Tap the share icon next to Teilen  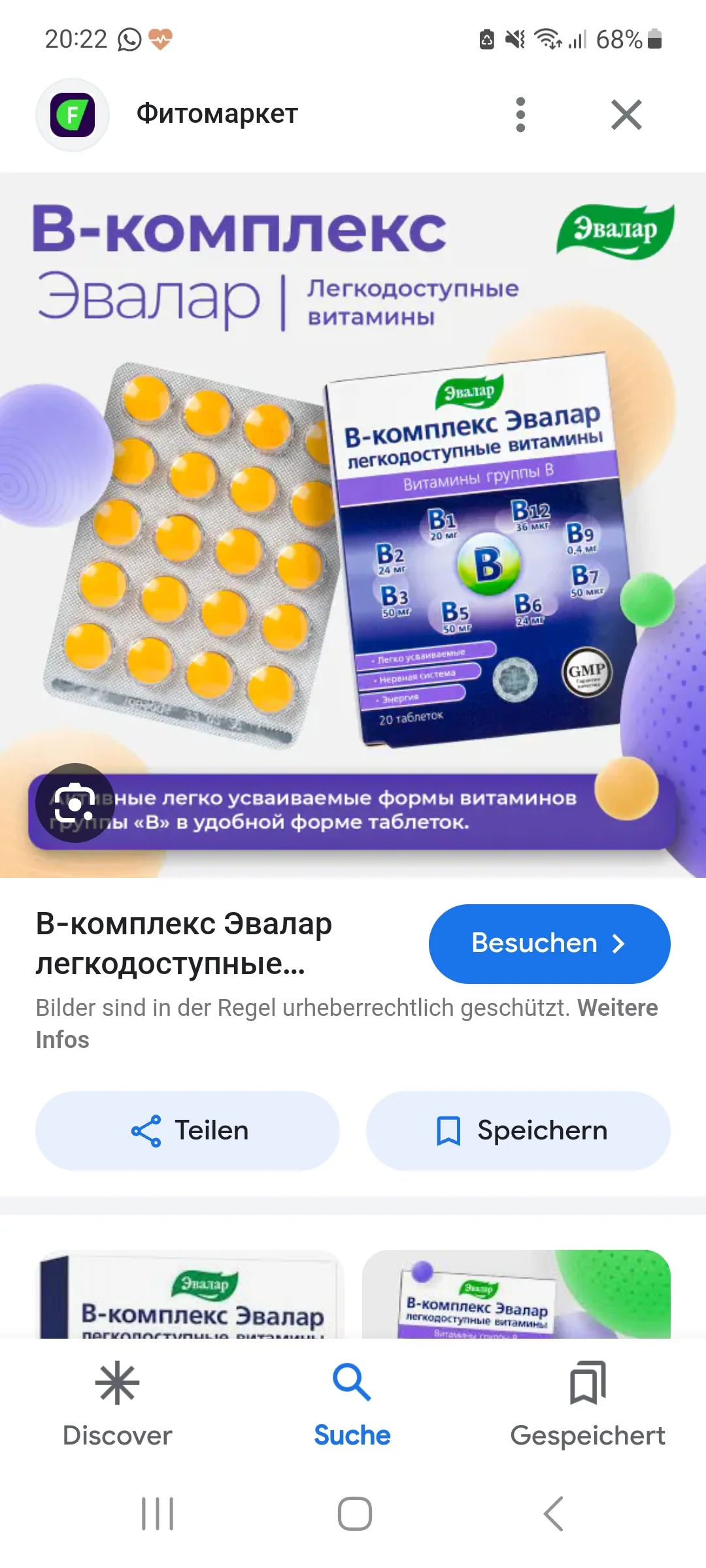[x=149, y=1131]
